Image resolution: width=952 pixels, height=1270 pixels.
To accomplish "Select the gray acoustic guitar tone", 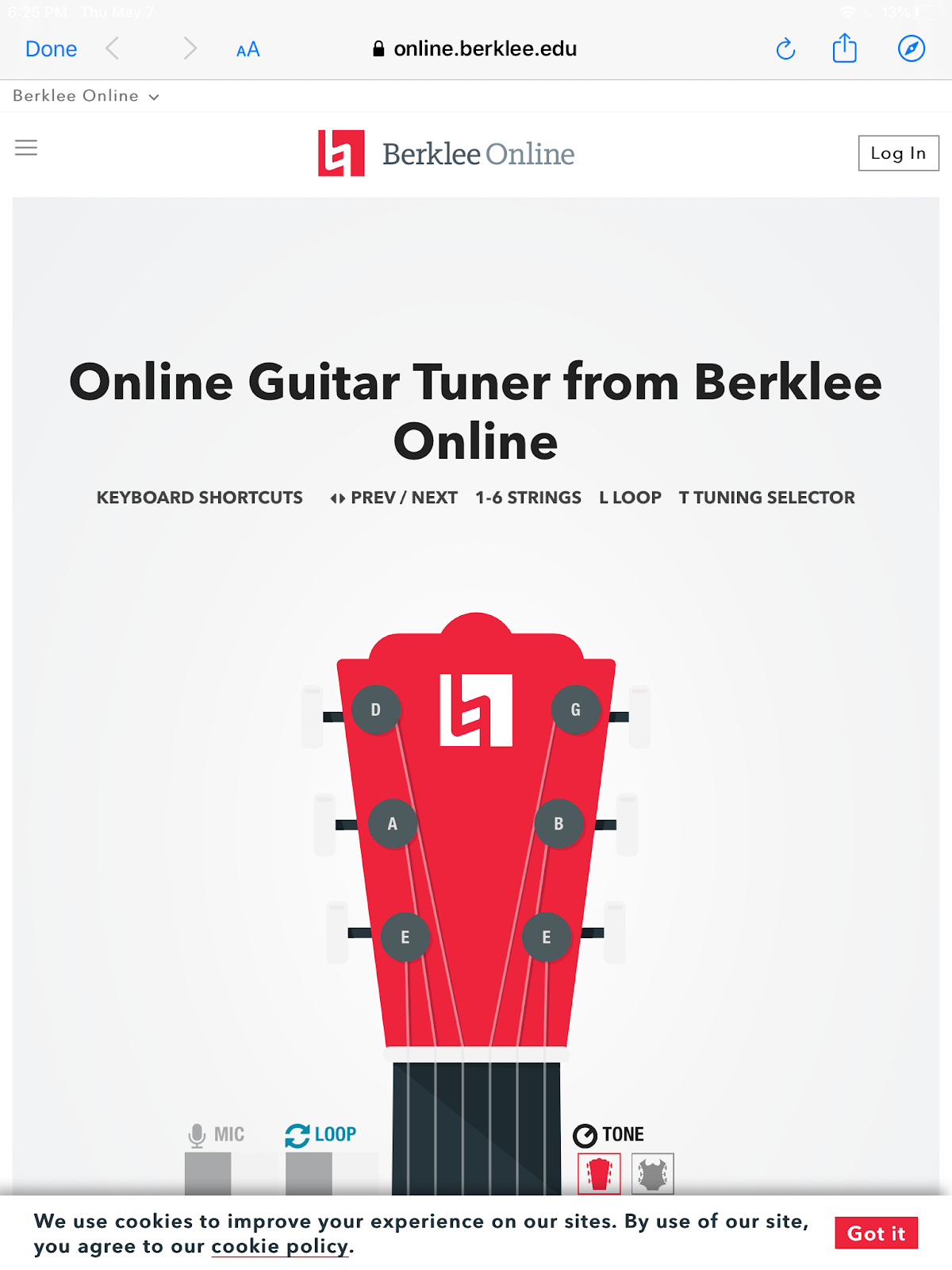I will tap(652, 1174).
